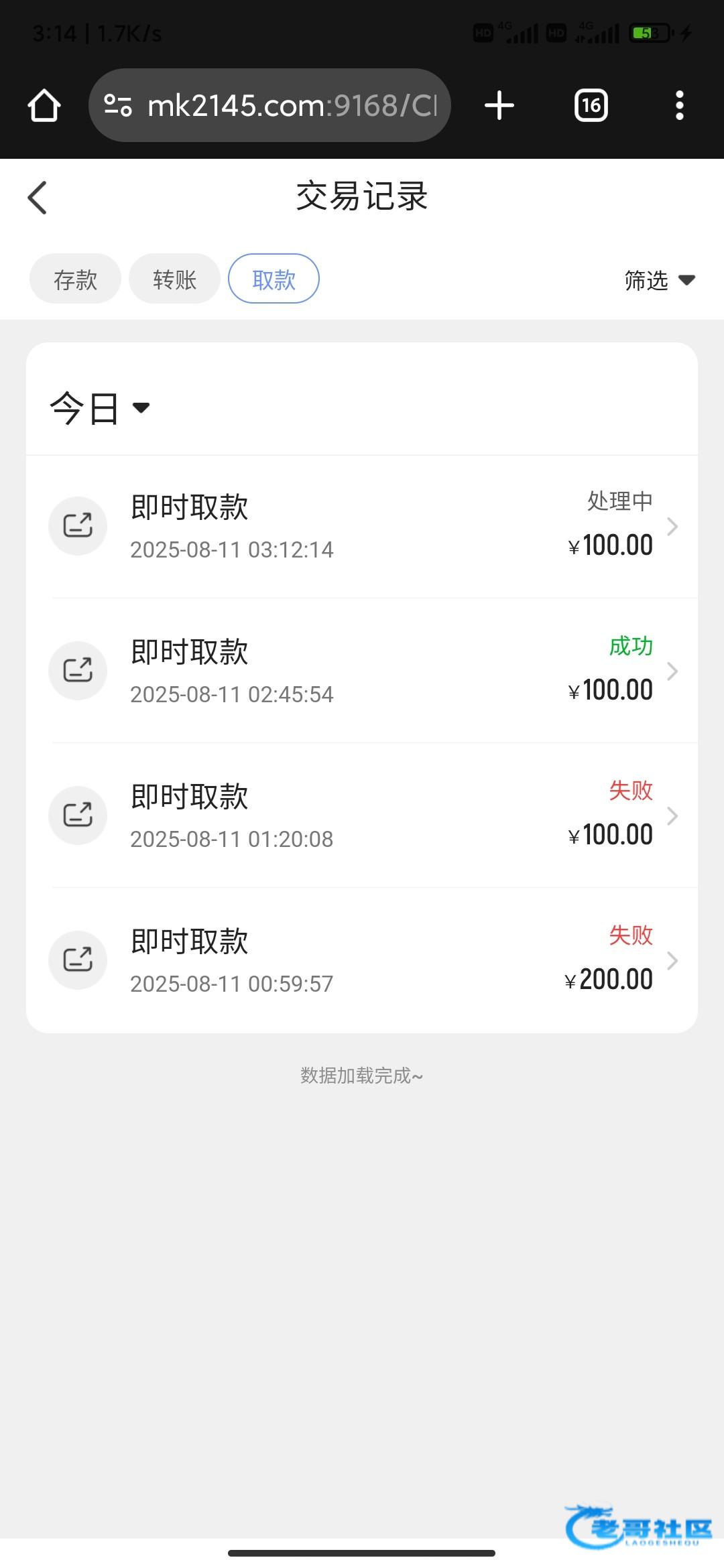Switch to the 转账 tab

pyautogui.click(x=174, y=279)
